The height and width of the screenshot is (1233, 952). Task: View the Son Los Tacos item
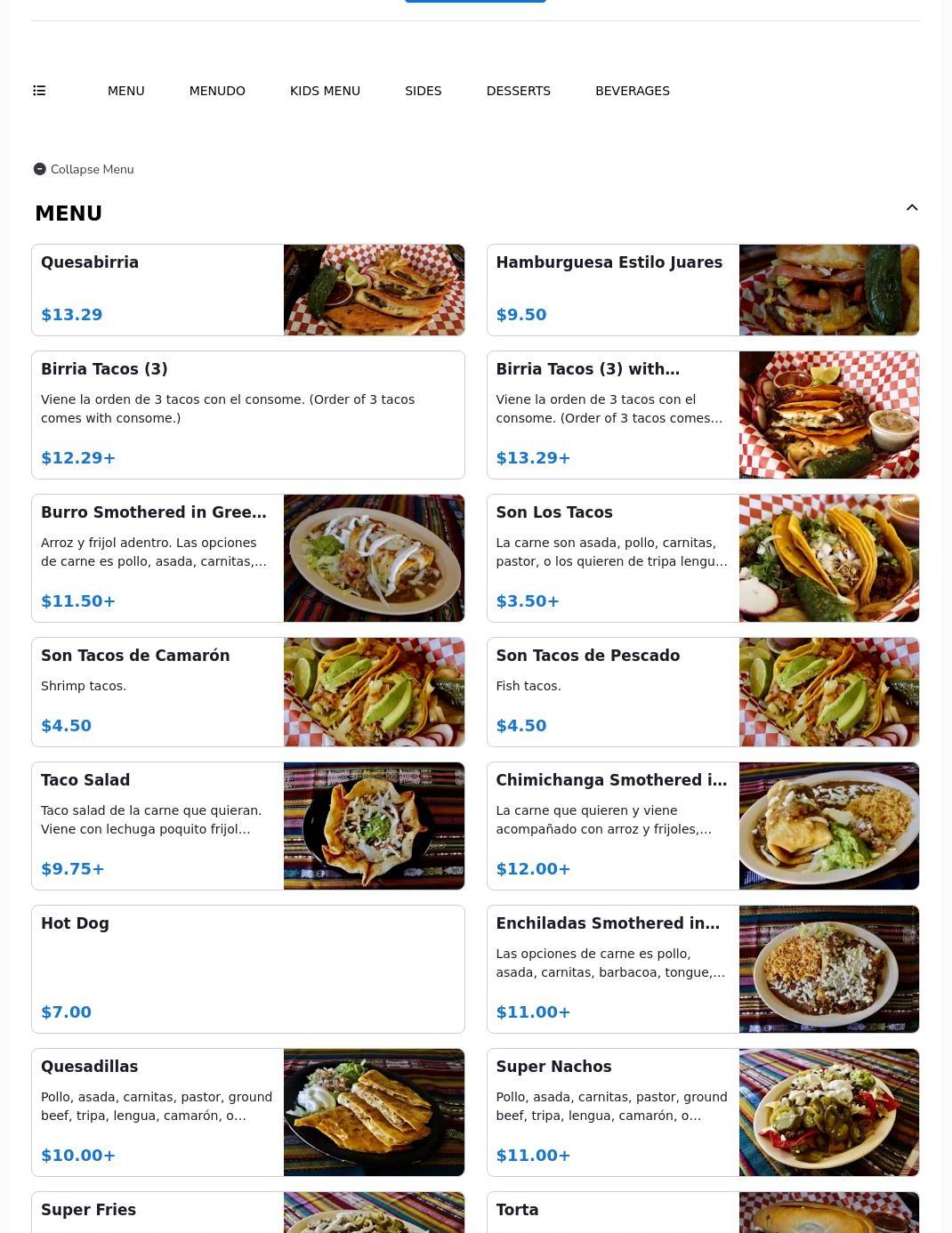click(702, 558)
